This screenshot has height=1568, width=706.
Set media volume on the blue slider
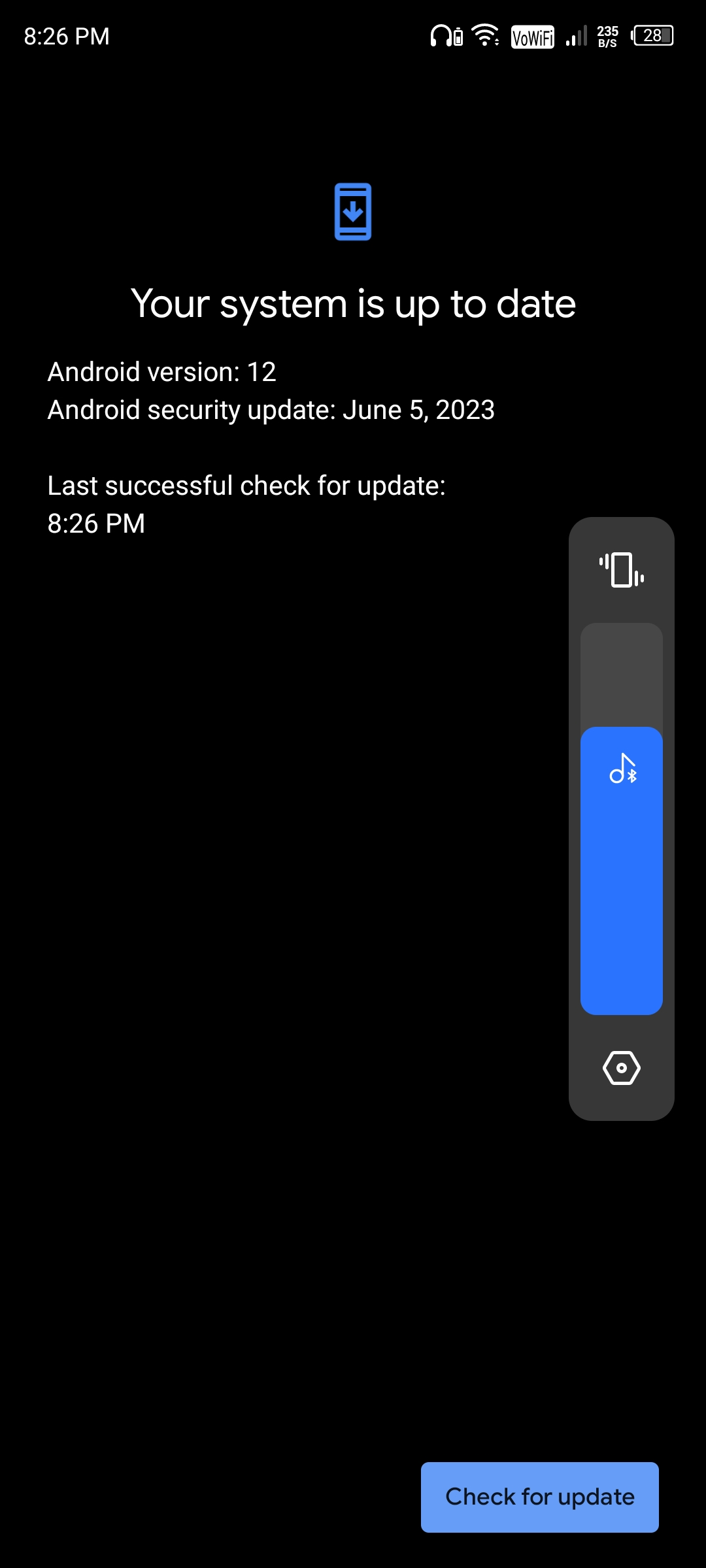[621, 819]
